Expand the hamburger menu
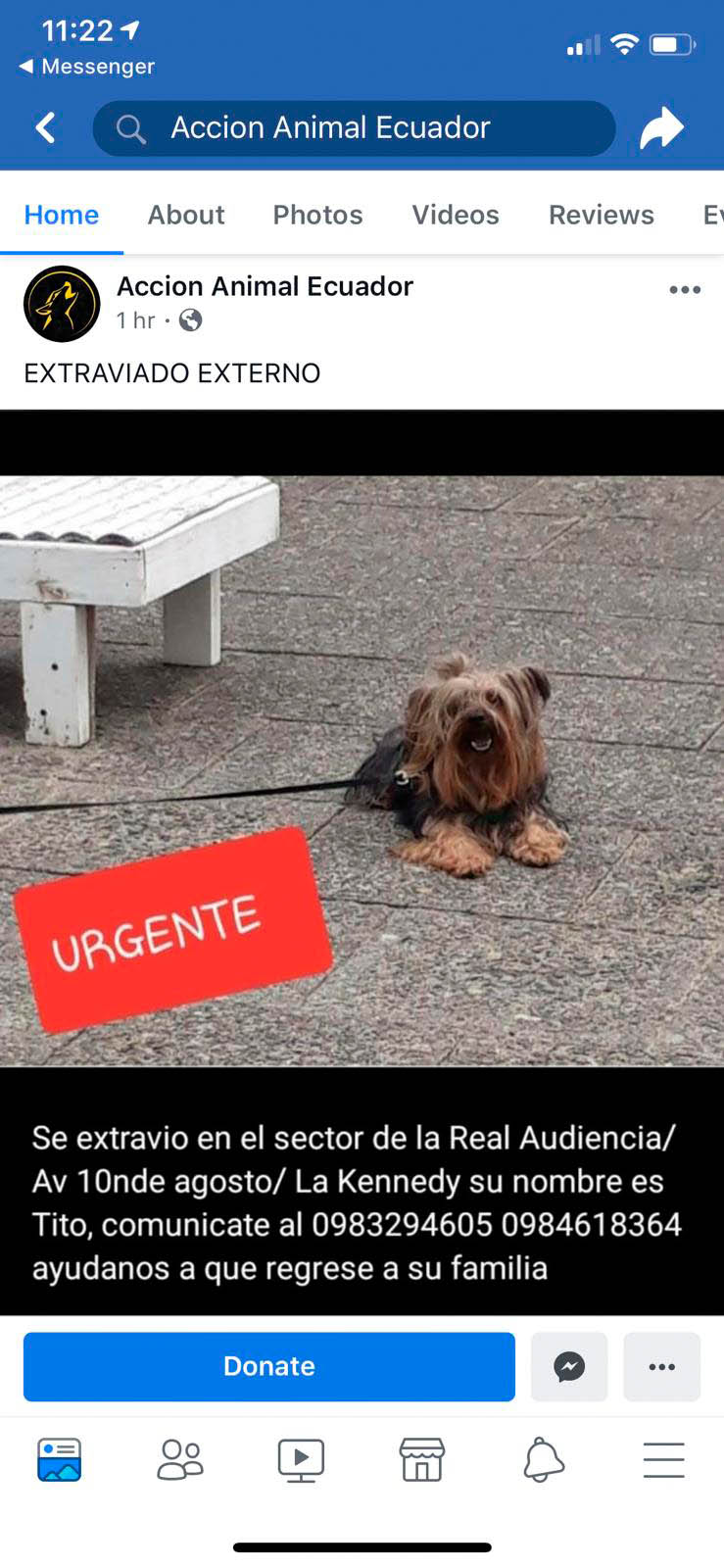This screenshot has width=724, height=1568. pyautogui.click(x=663, y=1459)
